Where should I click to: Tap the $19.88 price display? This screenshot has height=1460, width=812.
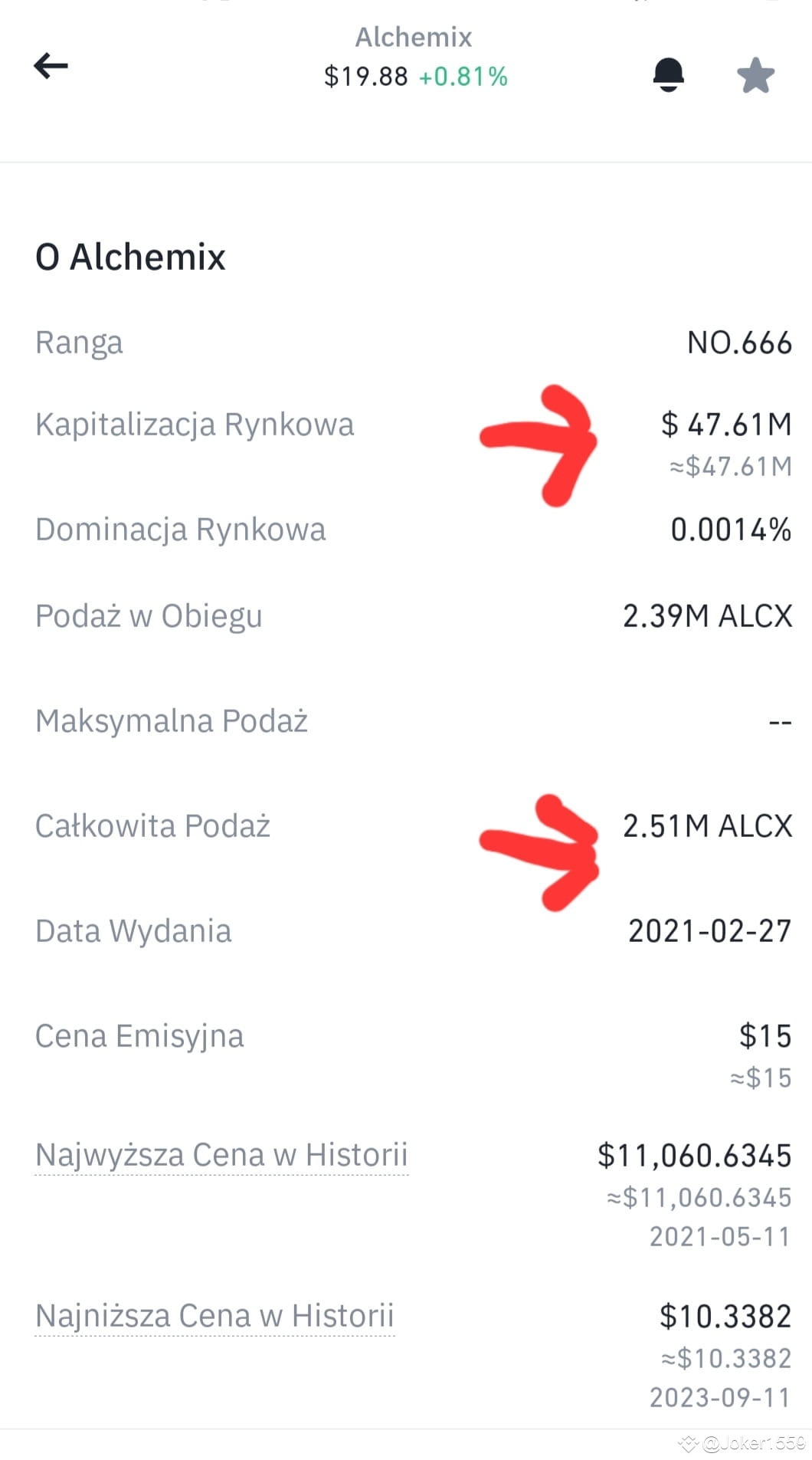[366, 76]
